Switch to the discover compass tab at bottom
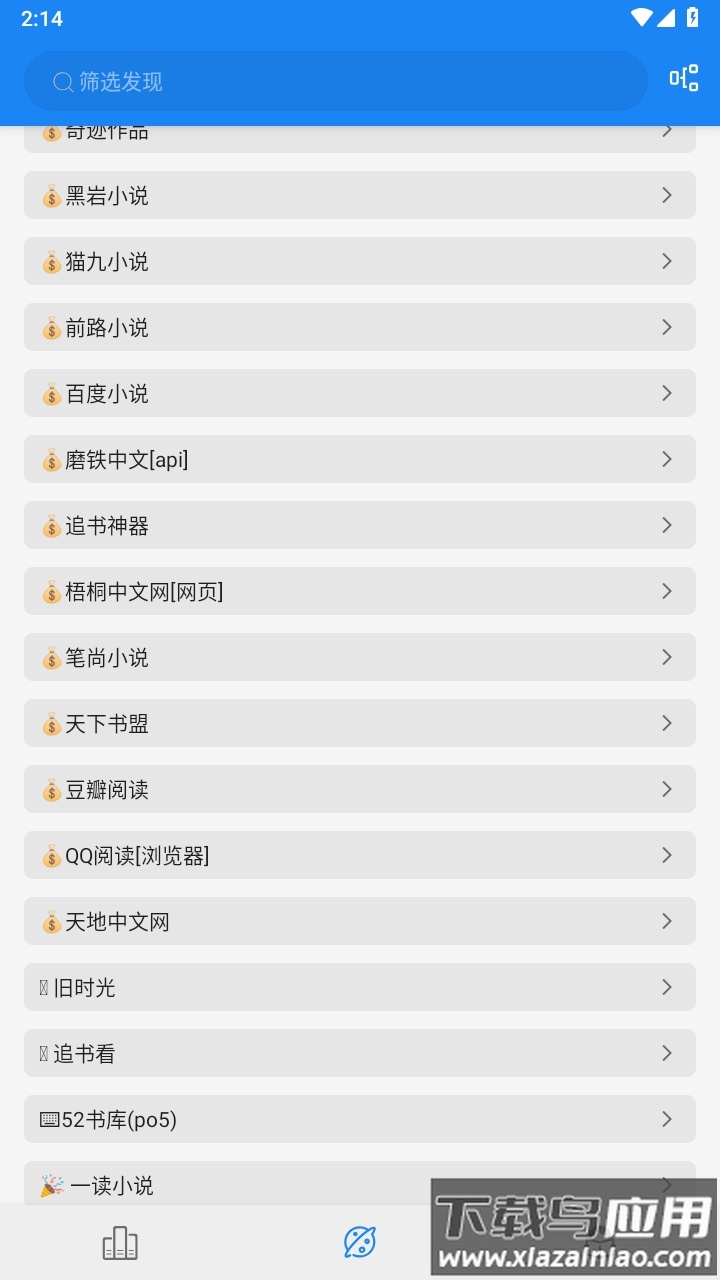The width and height of the screenshot is (720, 1280). pos(360,1240)
